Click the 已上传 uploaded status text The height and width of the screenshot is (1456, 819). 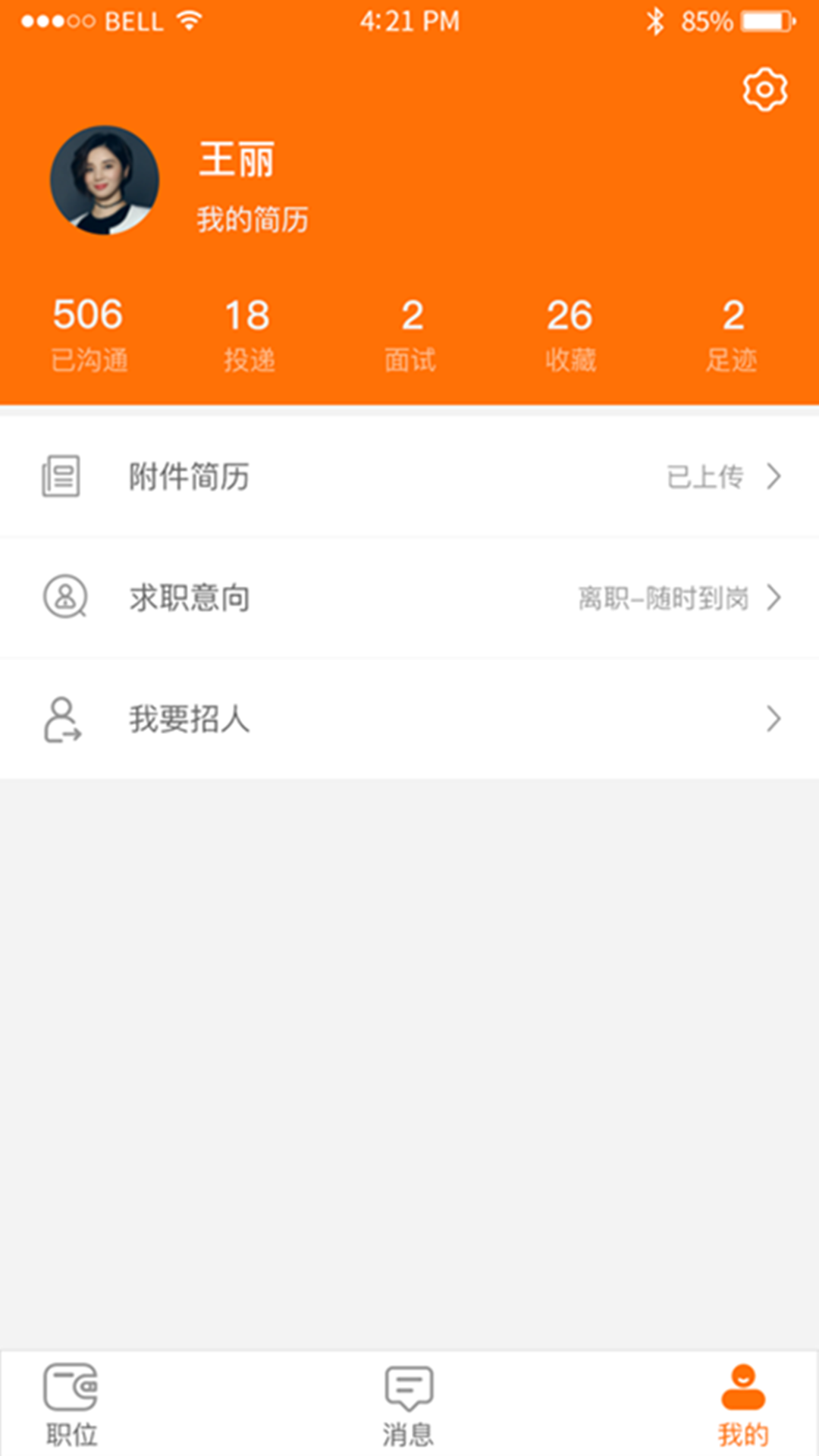tap(705, 477)
